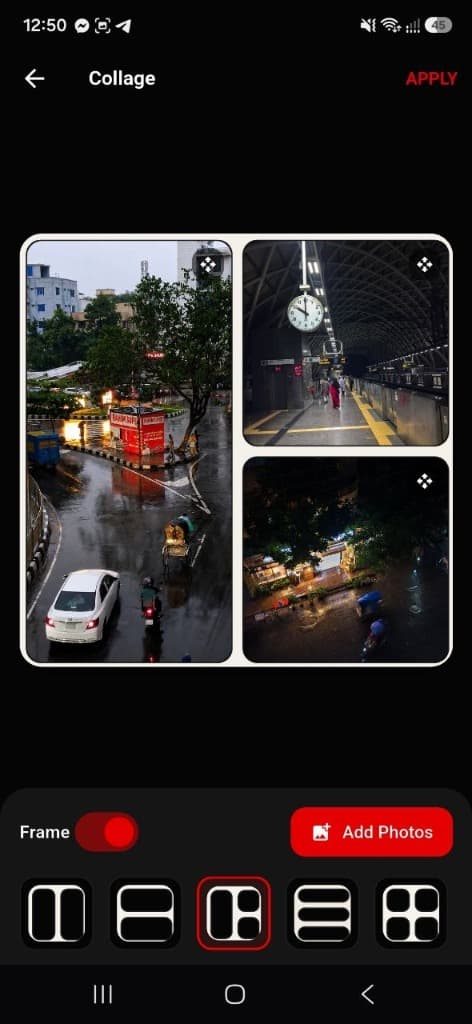Go back using the top-left arrow
Screen dimensions: 472x1024
point(35,78)
